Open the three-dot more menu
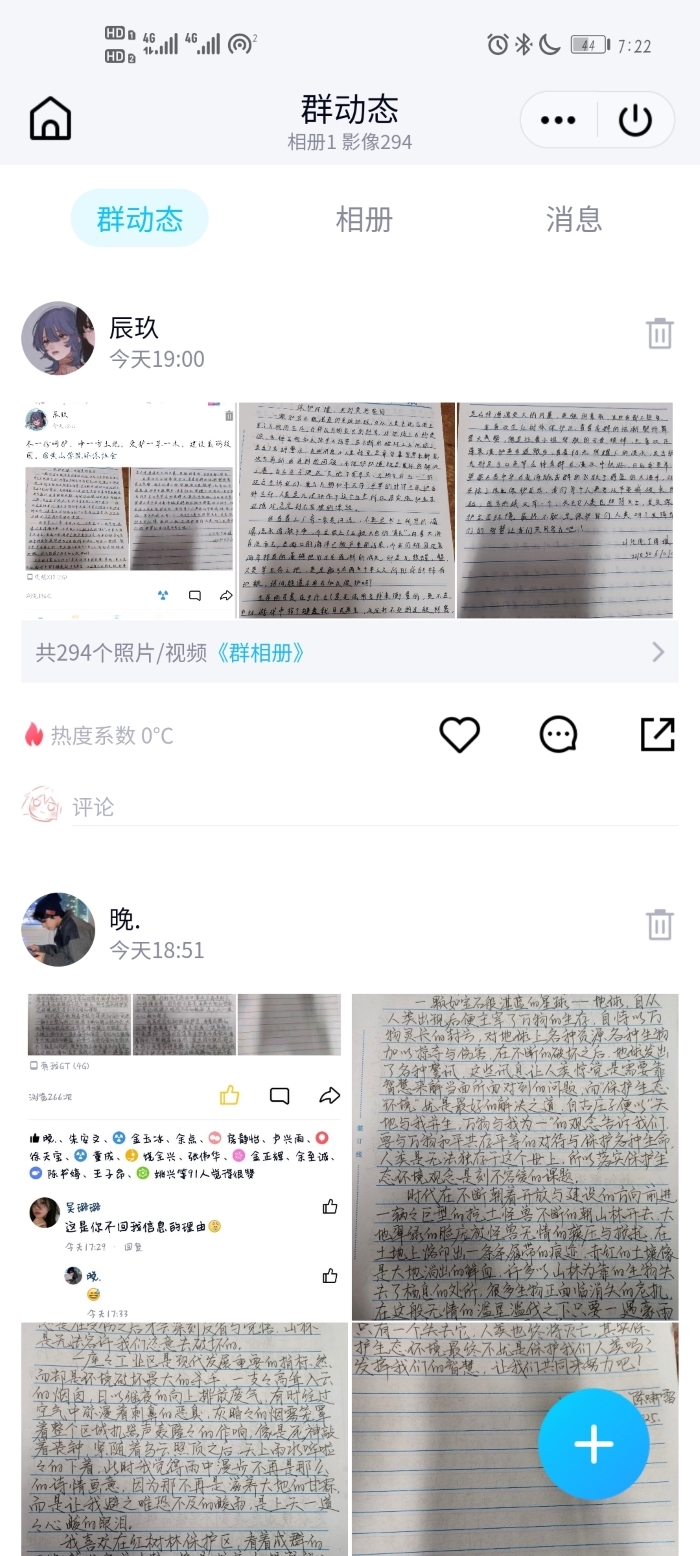Viewport: 700px width, 1556px height. click(557, 120)
